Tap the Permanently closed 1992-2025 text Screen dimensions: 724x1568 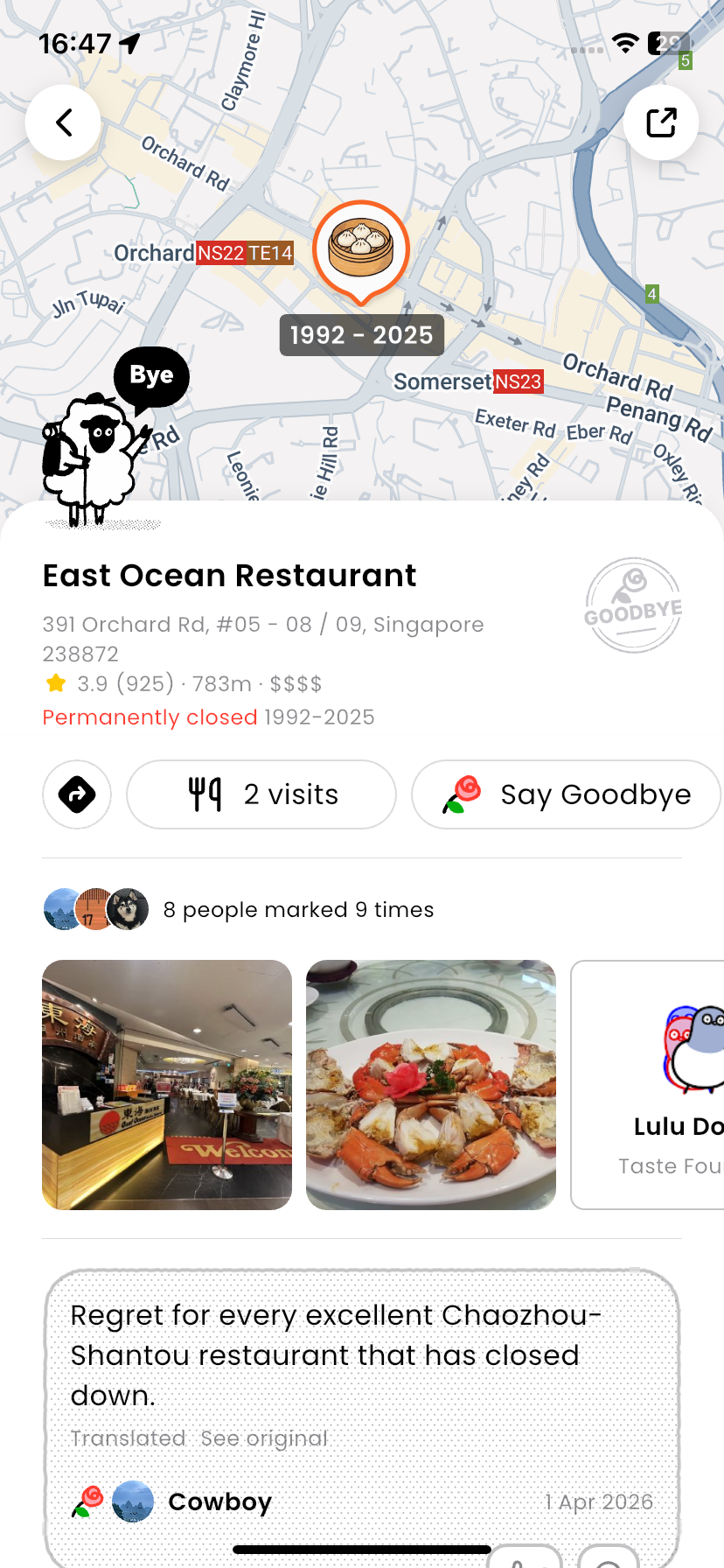pos(207,717)
